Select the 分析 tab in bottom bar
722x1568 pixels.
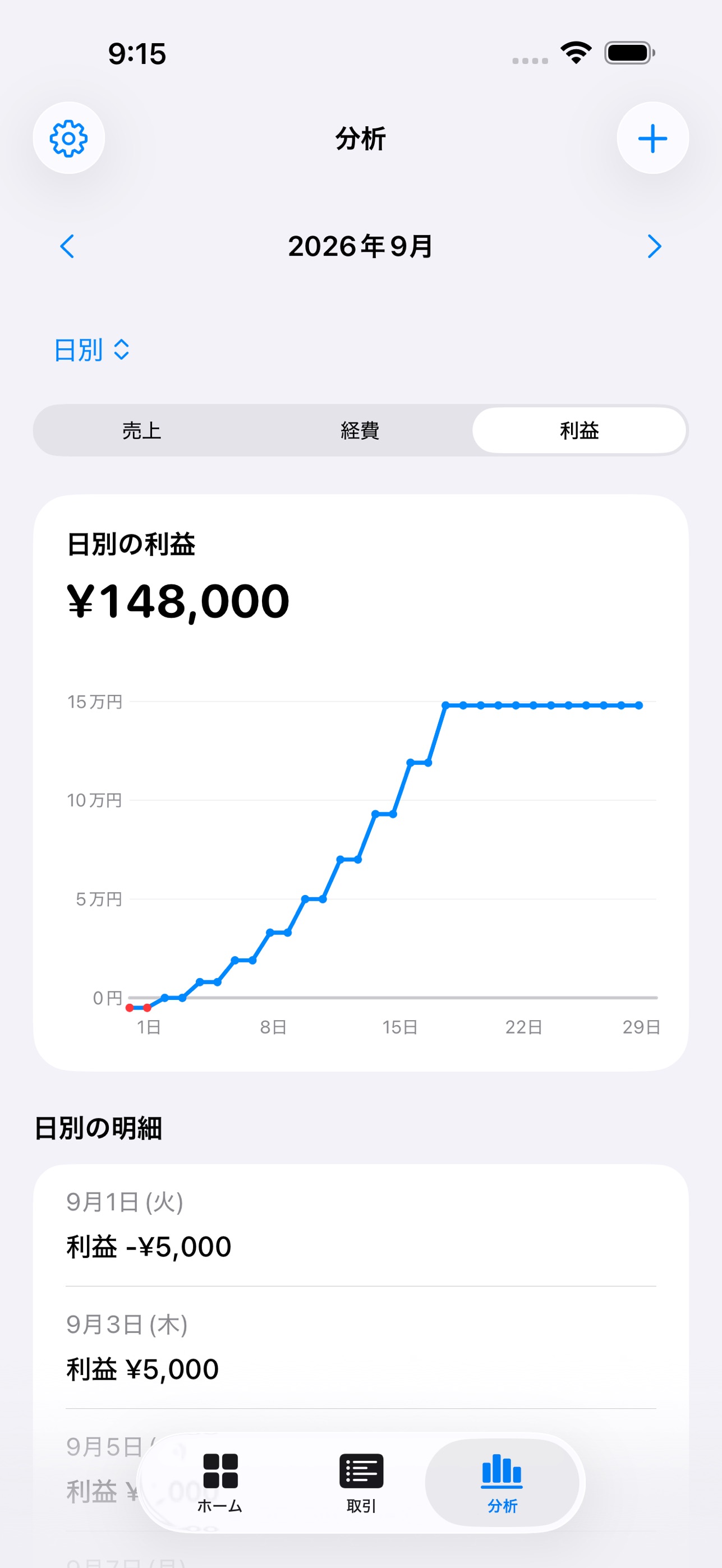click(x=502, y=1483)
